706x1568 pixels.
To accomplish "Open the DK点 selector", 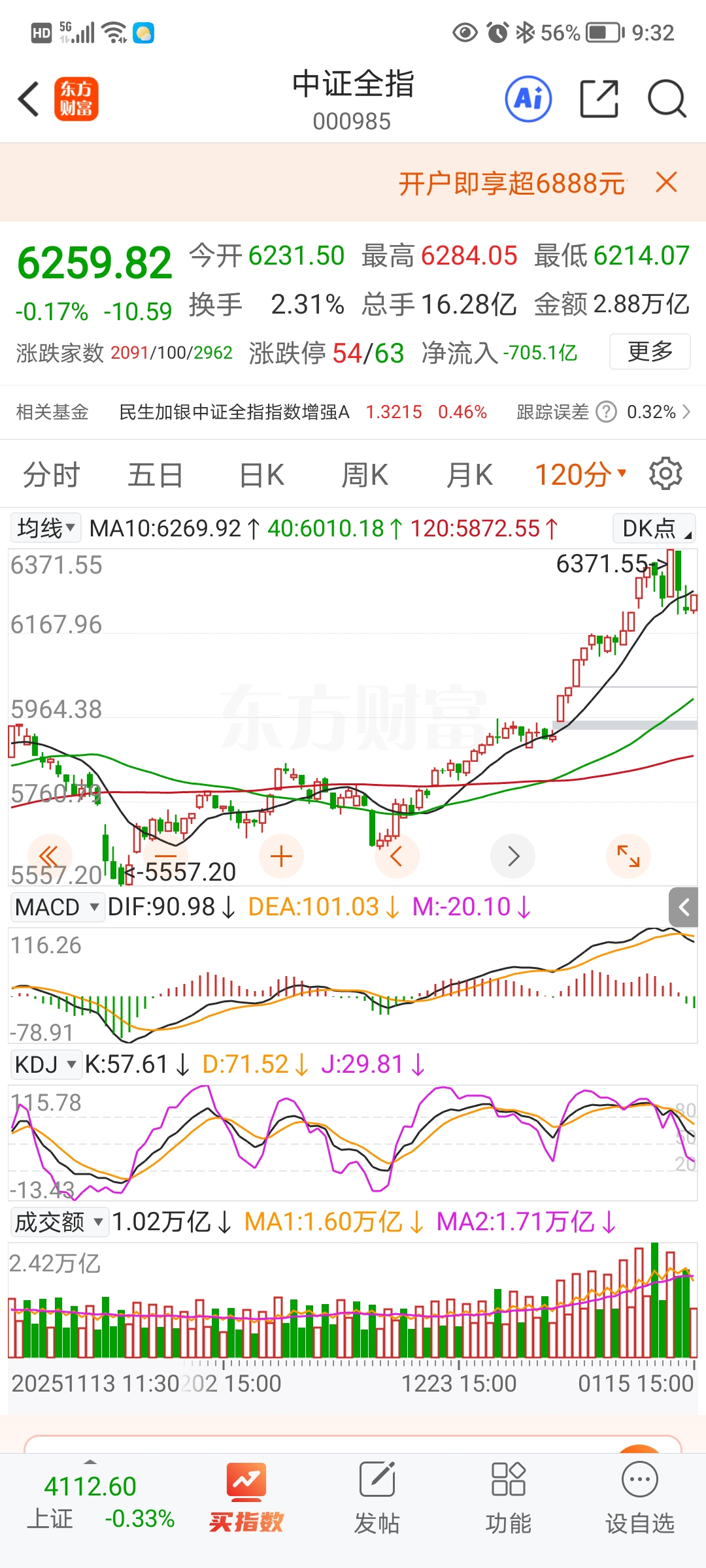I will point(654,528).
